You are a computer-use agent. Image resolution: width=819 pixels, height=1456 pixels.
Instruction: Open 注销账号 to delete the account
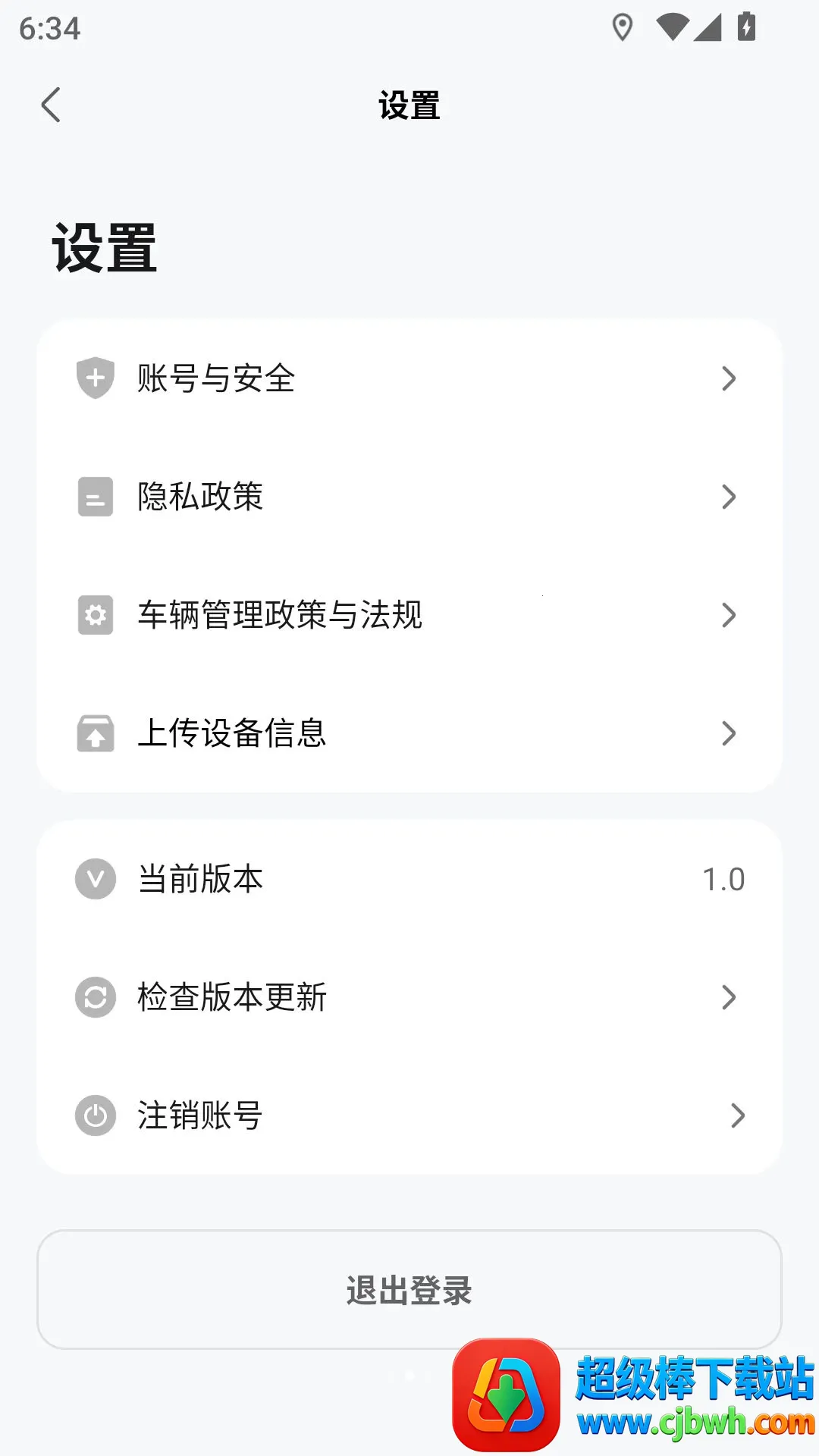point(409,1116)
